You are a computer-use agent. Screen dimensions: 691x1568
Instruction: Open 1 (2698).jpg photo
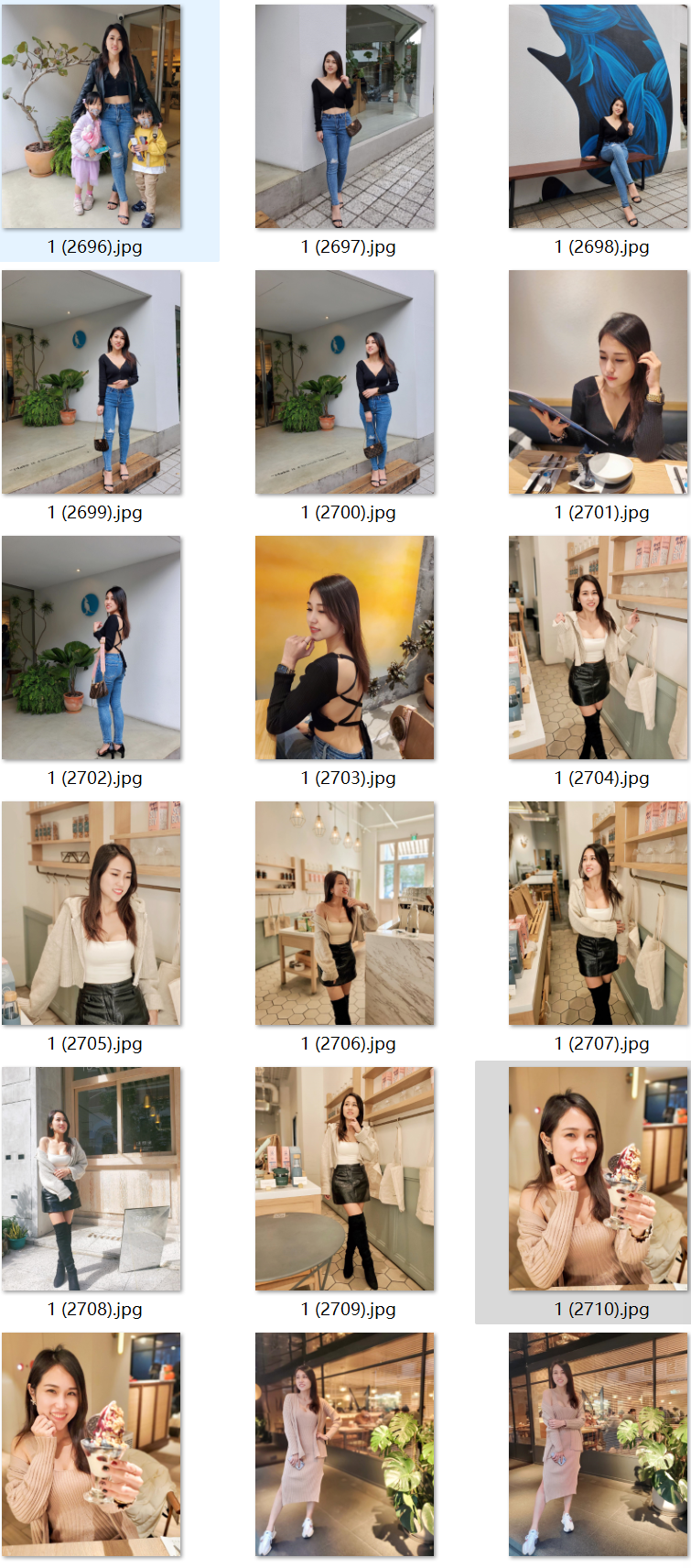pyautogui.click(x=598, y=116)
